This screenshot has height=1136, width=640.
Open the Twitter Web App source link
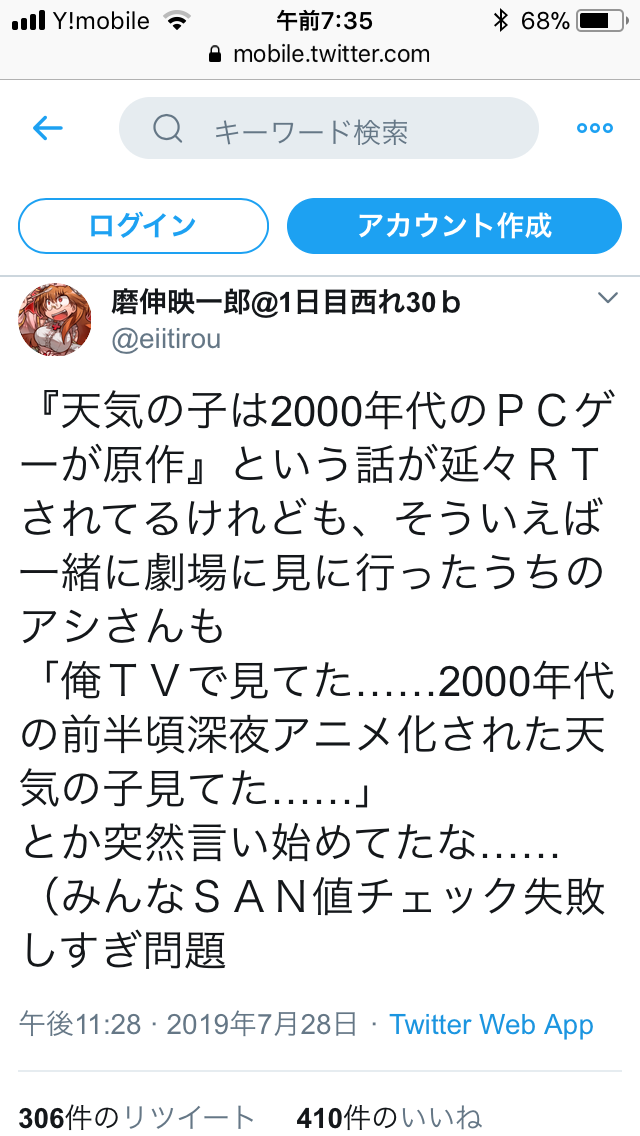491,1025
